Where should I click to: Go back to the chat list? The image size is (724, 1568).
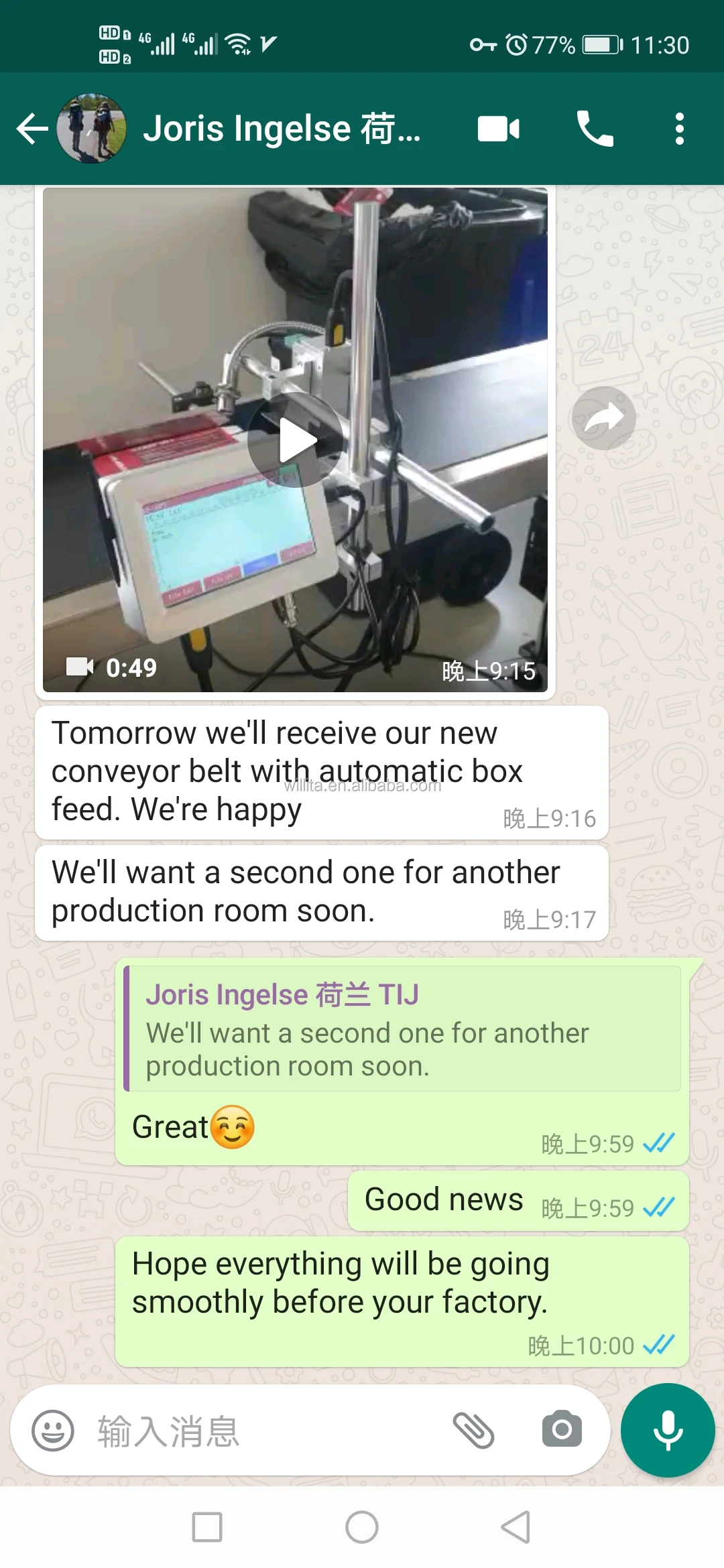(x=32, y=129)
